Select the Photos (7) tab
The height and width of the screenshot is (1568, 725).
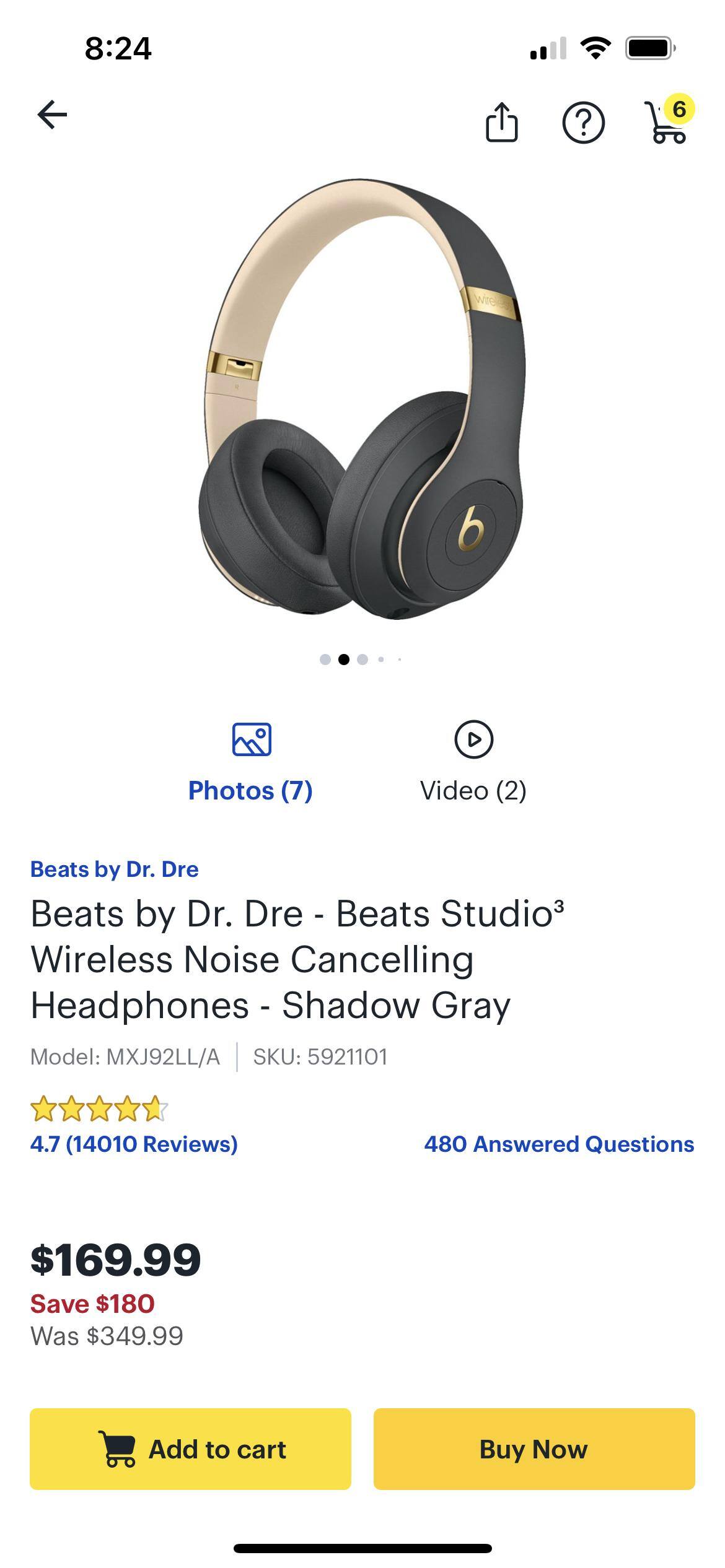tap(250, 762)
